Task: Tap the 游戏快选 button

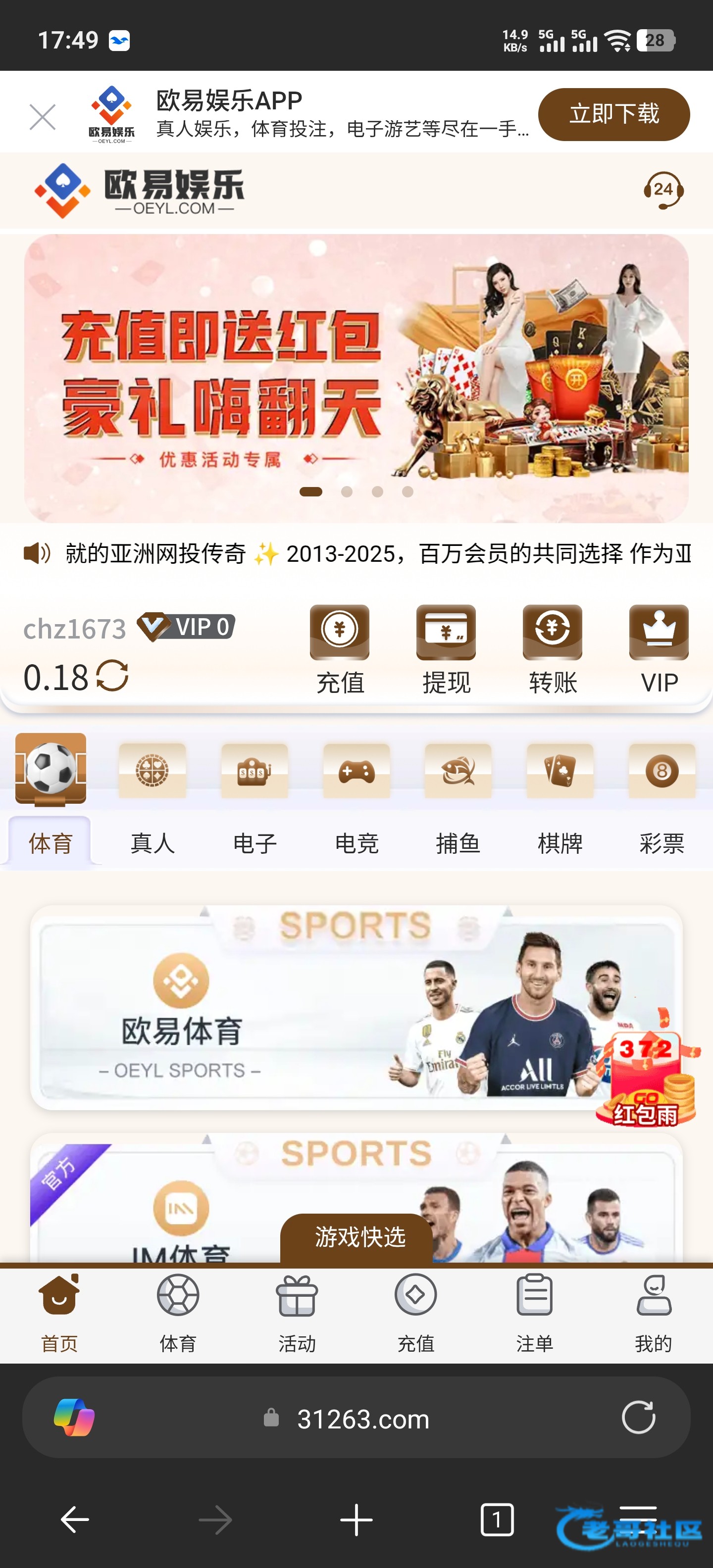Action: 359,1237
